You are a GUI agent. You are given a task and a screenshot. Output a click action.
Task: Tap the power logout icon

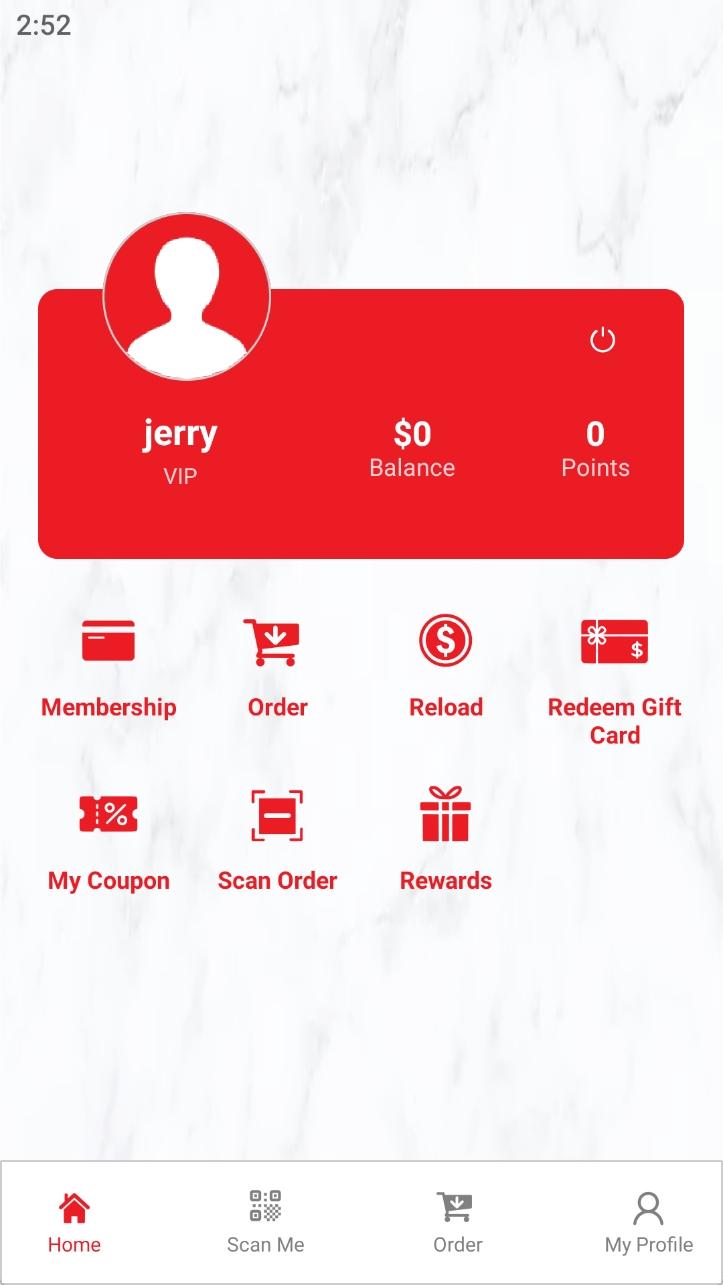[x=602, y=340]
